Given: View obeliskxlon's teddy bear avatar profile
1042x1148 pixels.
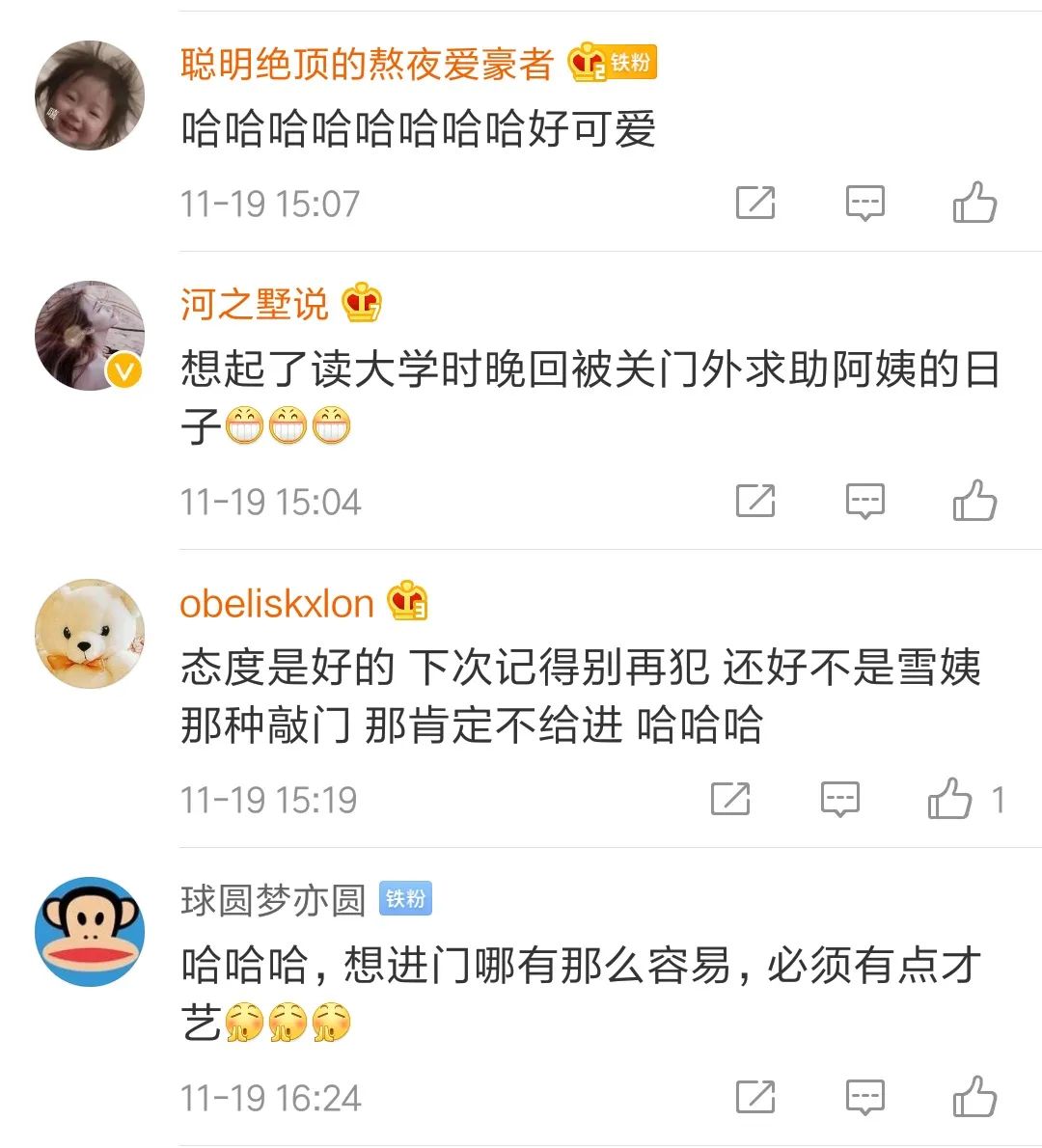Looking at the screenshot, I should point(90,634).
